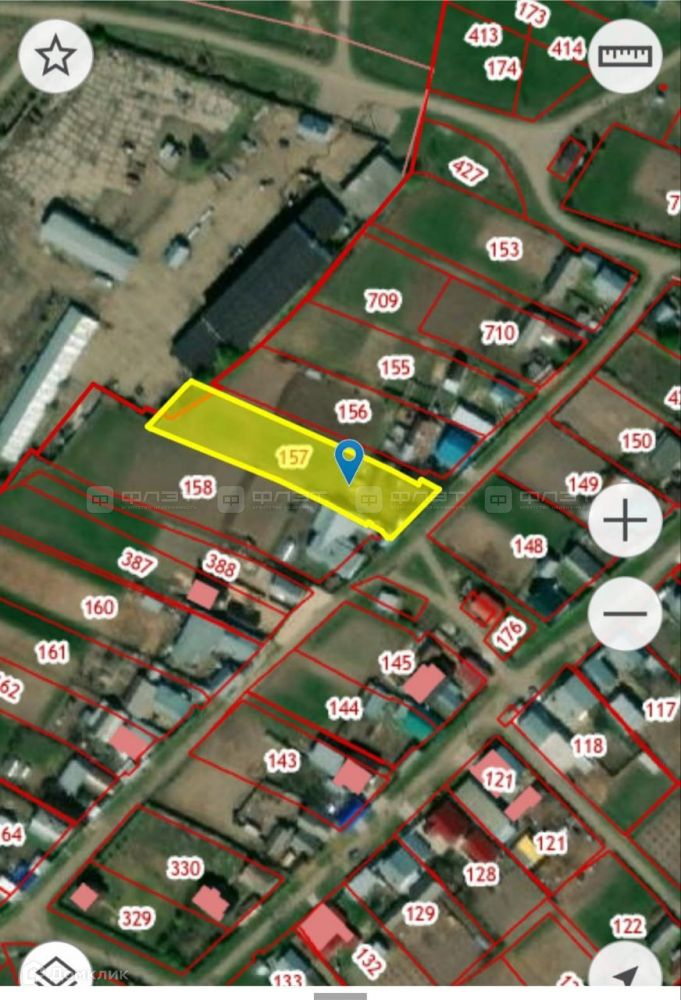Viewport: 681px width, 1000px height.
Task: Center the map on my location
Action: pyautogui.click(x=625, y=975)
